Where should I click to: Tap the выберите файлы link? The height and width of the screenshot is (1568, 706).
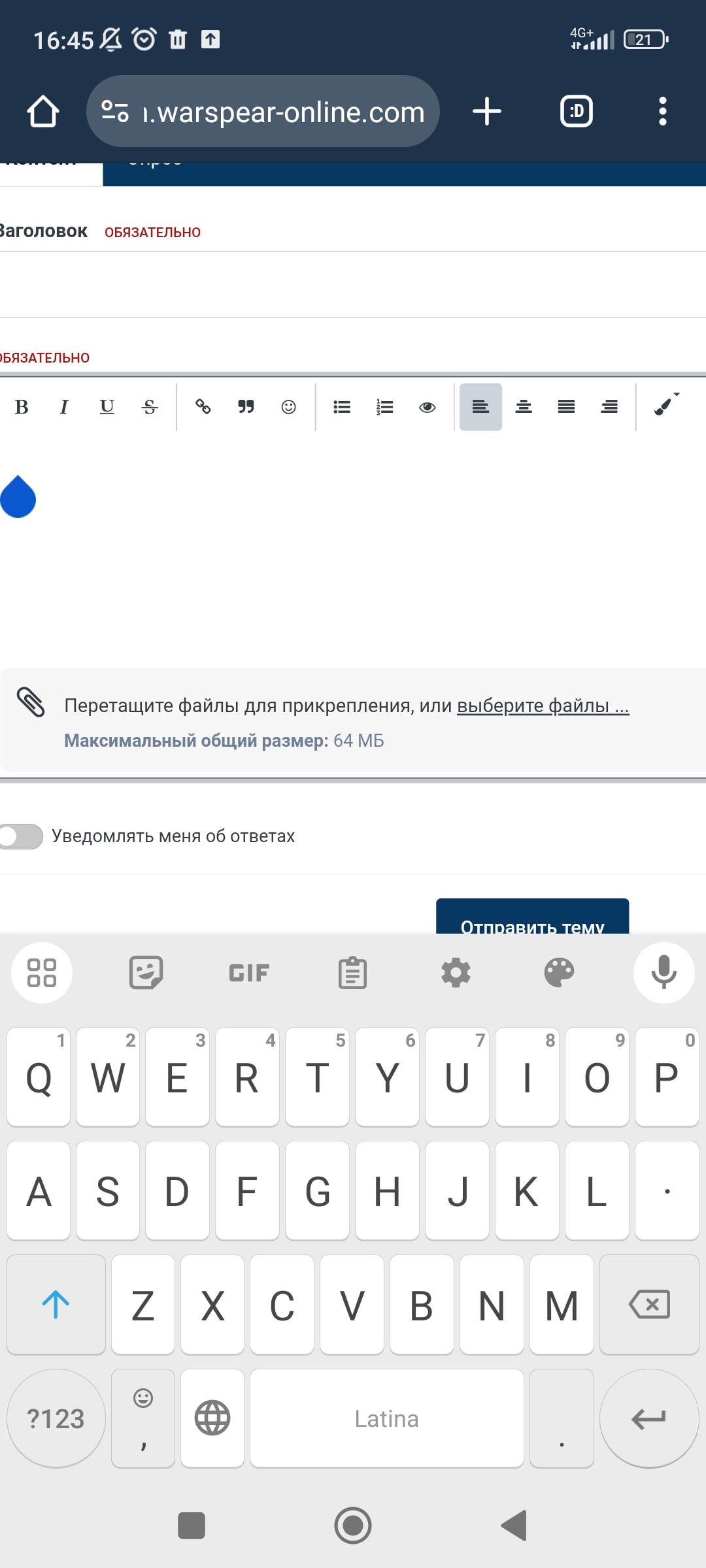tap(543, 706)
